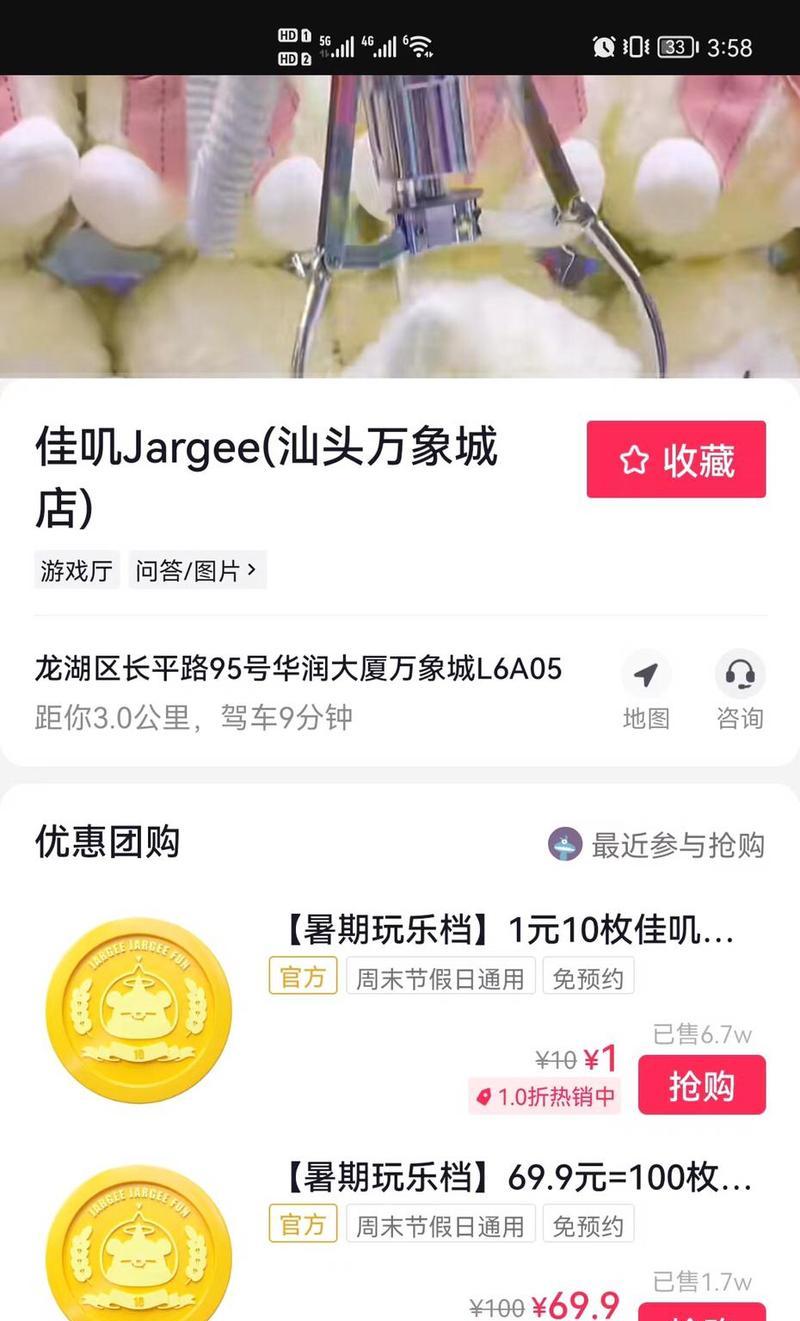Image resolution: width=800 pixels, height=1321 pixels.
Task: View the store header photo
Action: (400, 226)
